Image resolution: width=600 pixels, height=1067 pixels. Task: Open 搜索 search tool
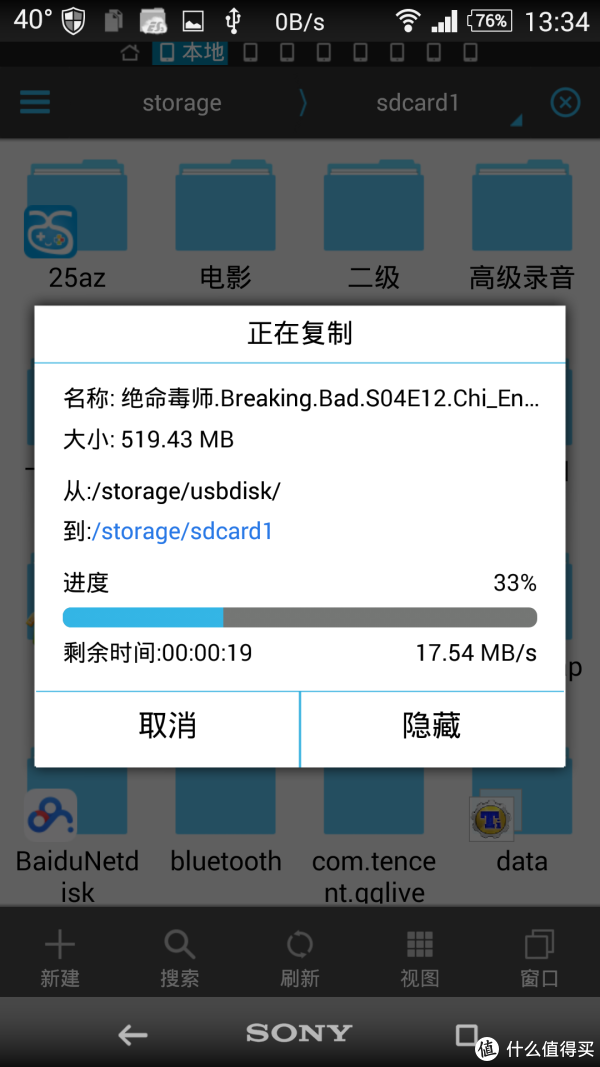coord(180,958)
